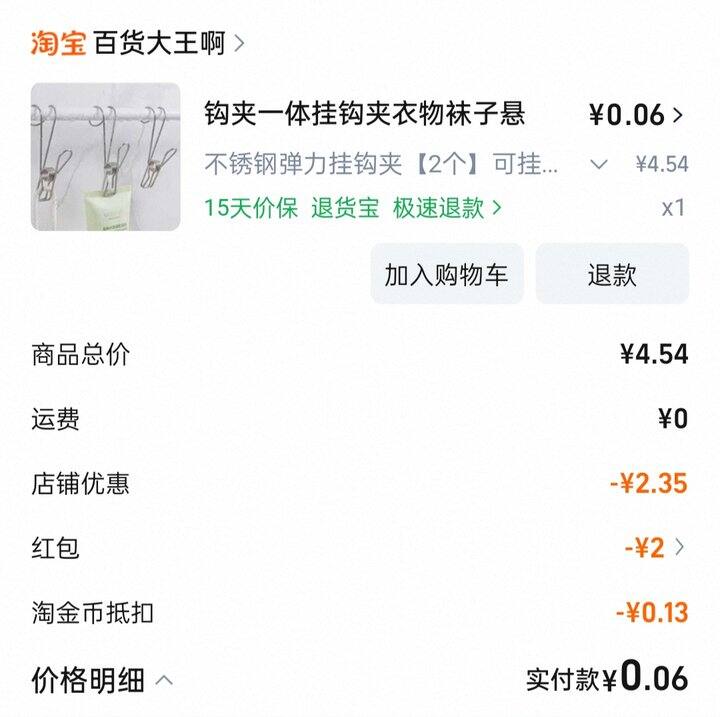Expand the 不锈钢弹力挂钩夹 spec dropdown
This screenshot has height=717, width=720.
598,164
